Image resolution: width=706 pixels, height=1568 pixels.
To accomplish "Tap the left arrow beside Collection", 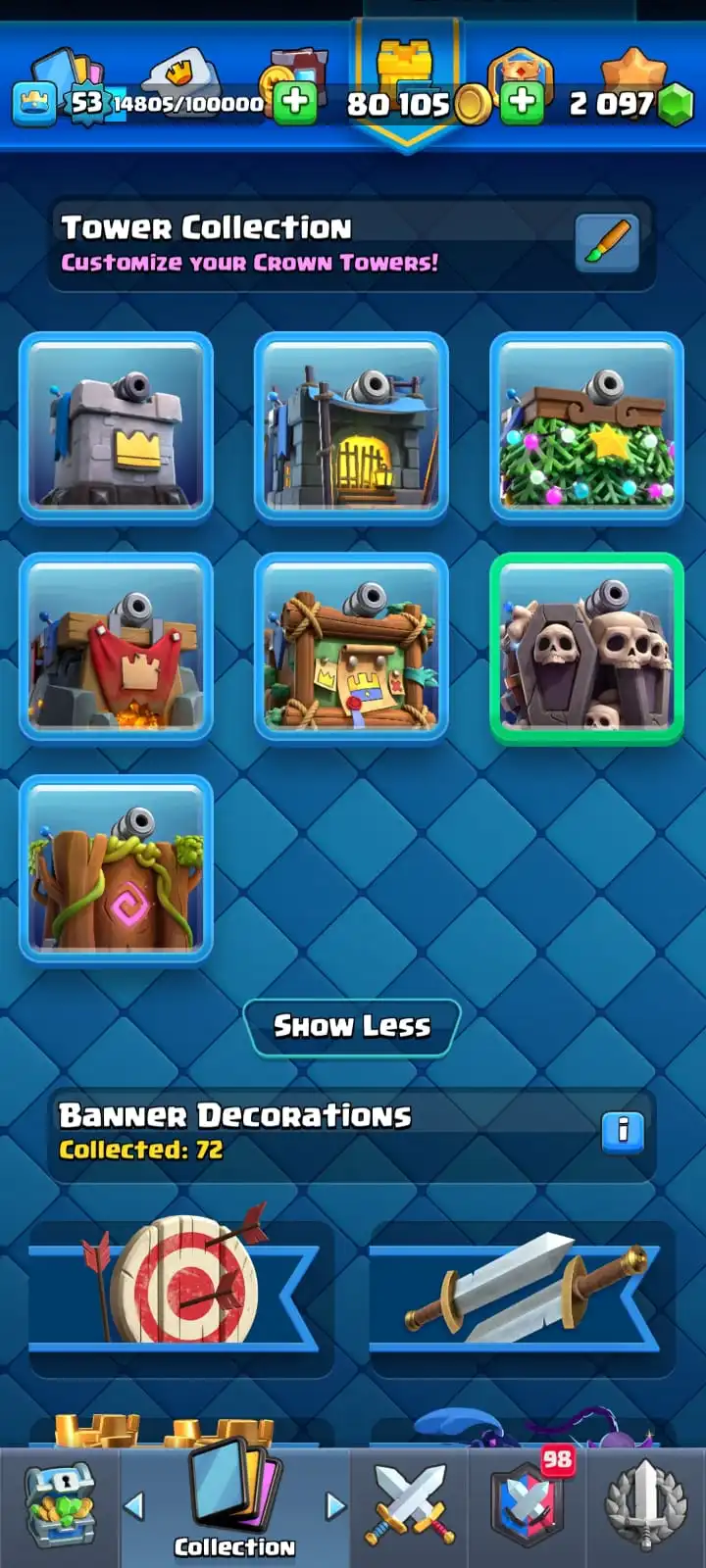I will tap(135, 1505).
